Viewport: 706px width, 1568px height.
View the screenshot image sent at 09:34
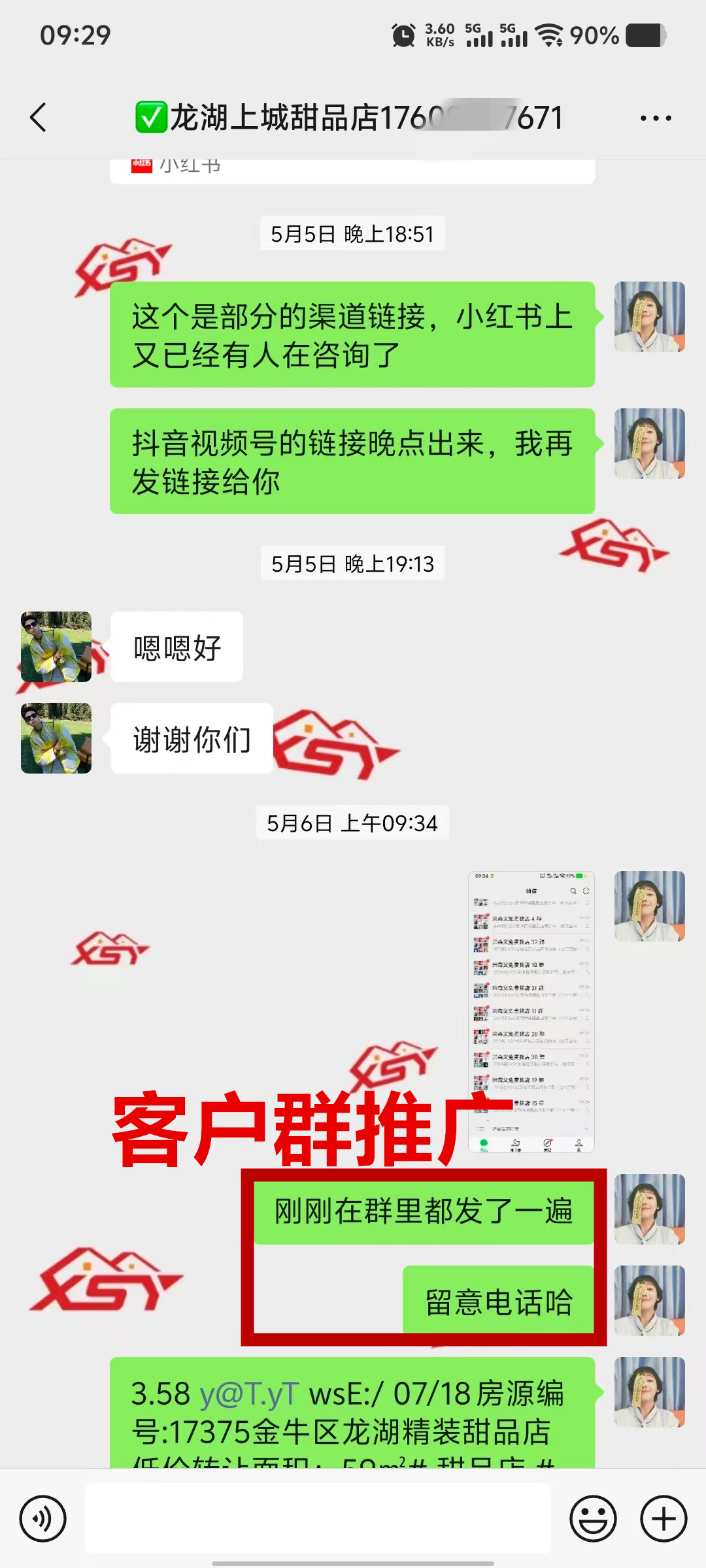pos(531,1011)
